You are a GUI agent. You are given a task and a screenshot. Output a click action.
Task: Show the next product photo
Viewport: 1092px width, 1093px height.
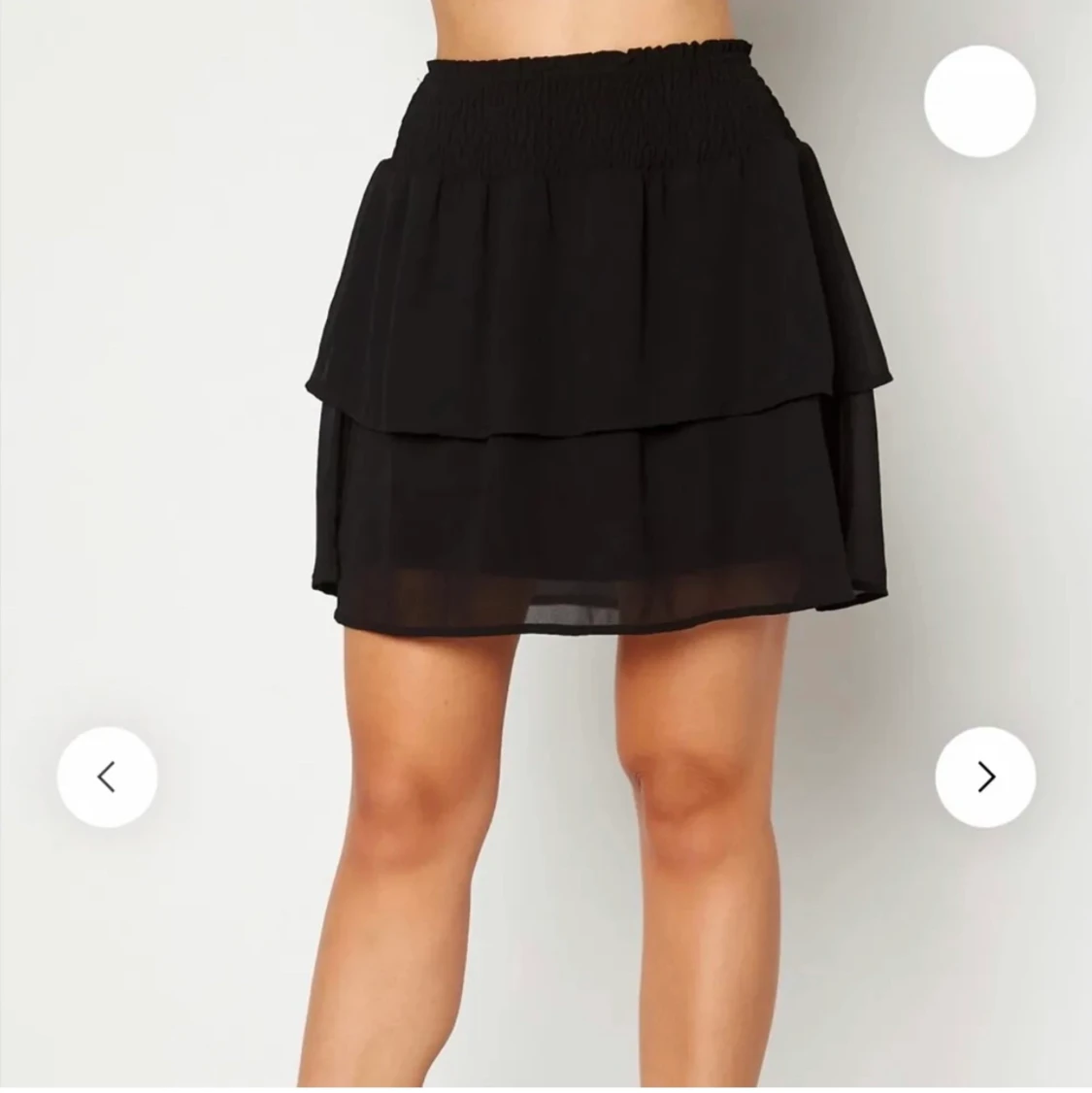pos(985,777)
